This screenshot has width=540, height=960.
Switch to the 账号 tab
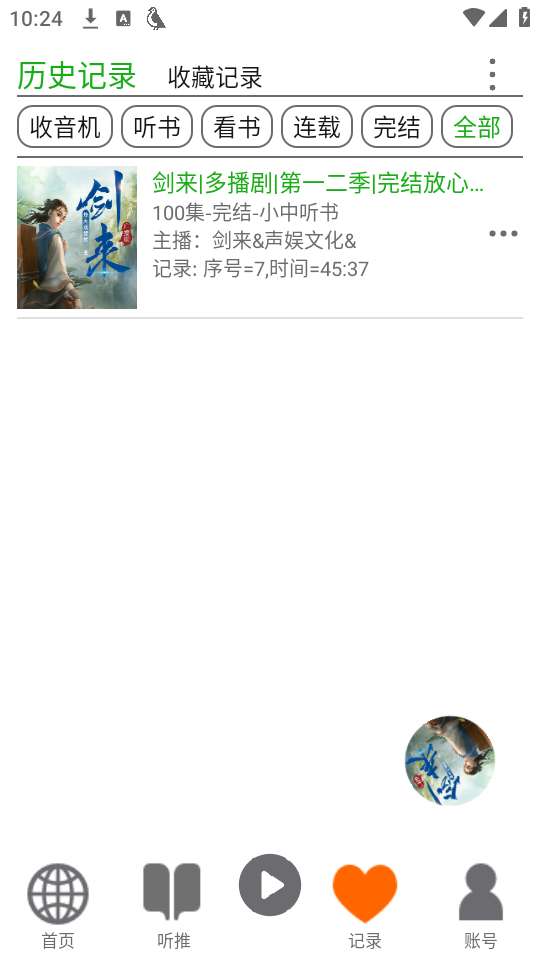tap(481, 905)
